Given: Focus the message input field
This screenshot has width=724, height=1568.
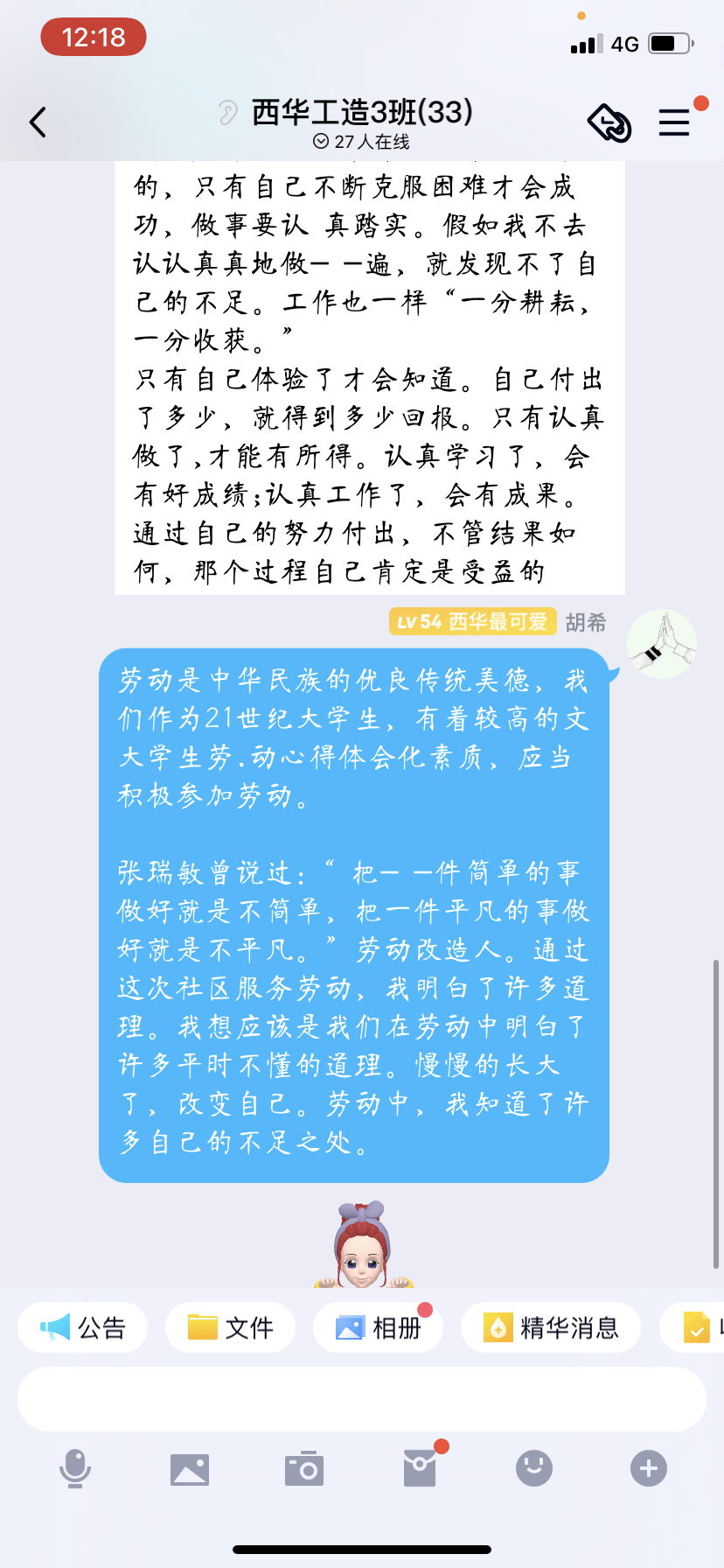Looking at the screenshot, I should (x=362, y=1399).
